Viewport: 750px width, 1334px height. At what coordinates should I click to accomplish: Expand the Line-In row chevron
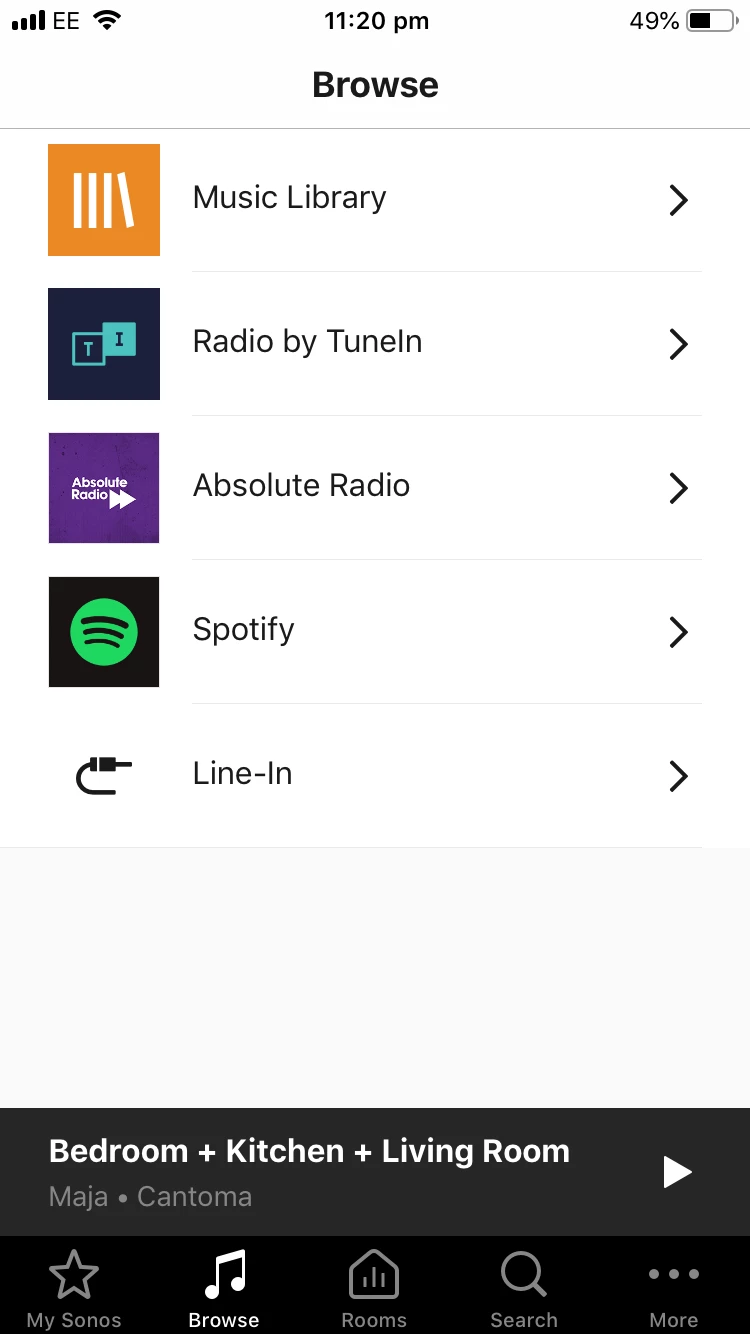678,775
